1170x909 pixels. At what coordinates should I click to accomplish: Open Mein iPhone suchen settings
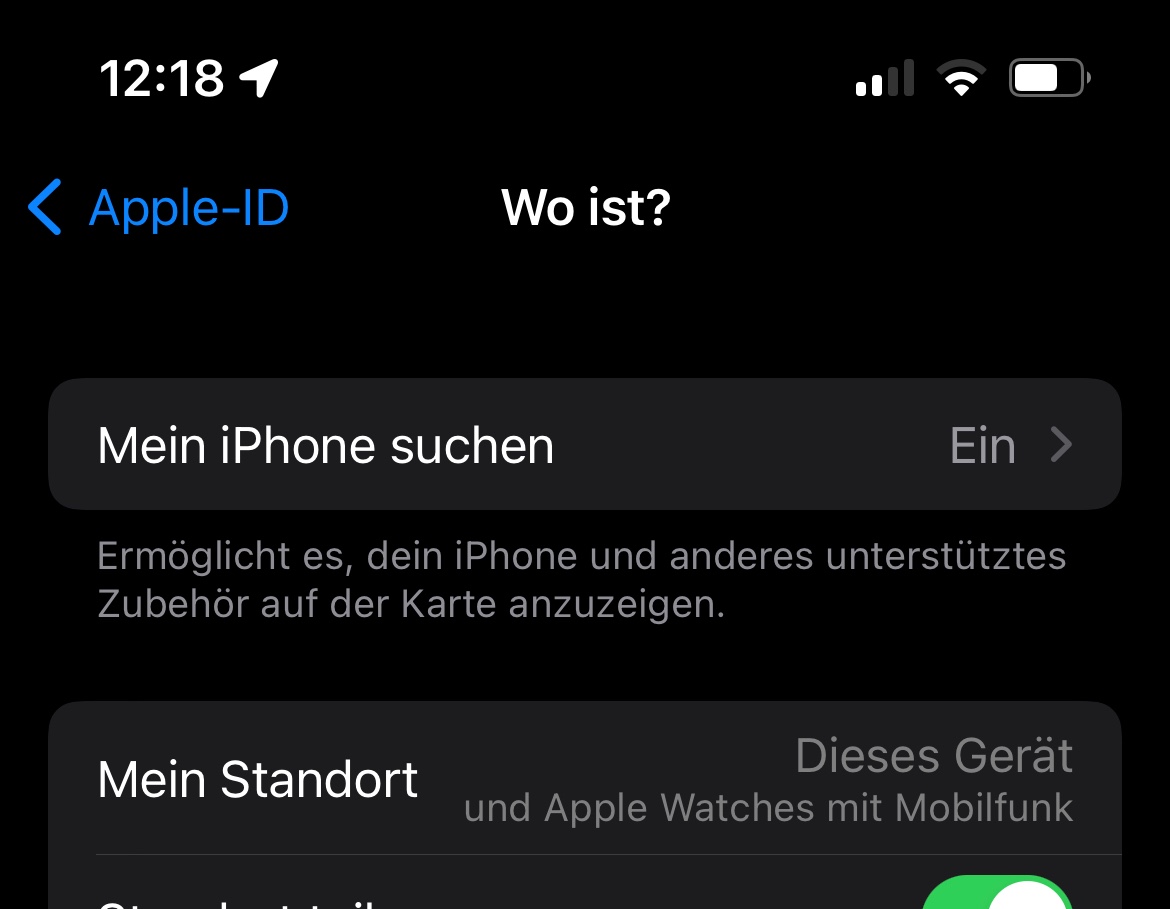point(585,445)
